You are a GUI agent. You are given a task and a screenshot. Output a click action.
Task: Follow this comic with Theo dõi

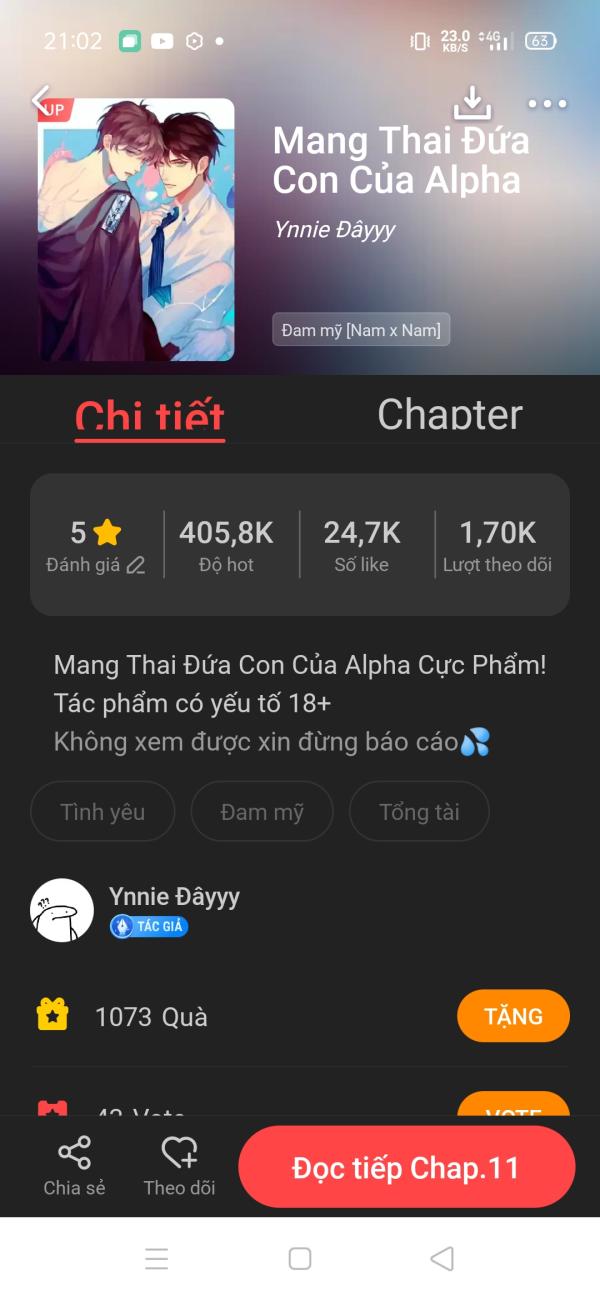(x=179, y=1166)
